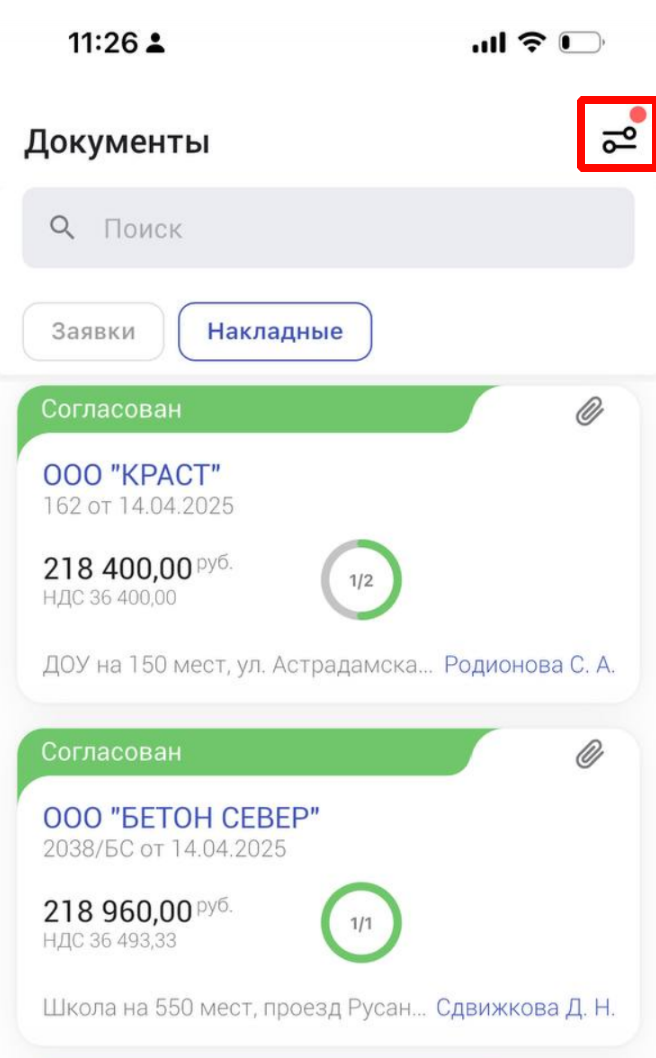The width and height of the screenshot is (656, 1058).
Task: Tap the Поиск search field
Action: coord(328,228)
